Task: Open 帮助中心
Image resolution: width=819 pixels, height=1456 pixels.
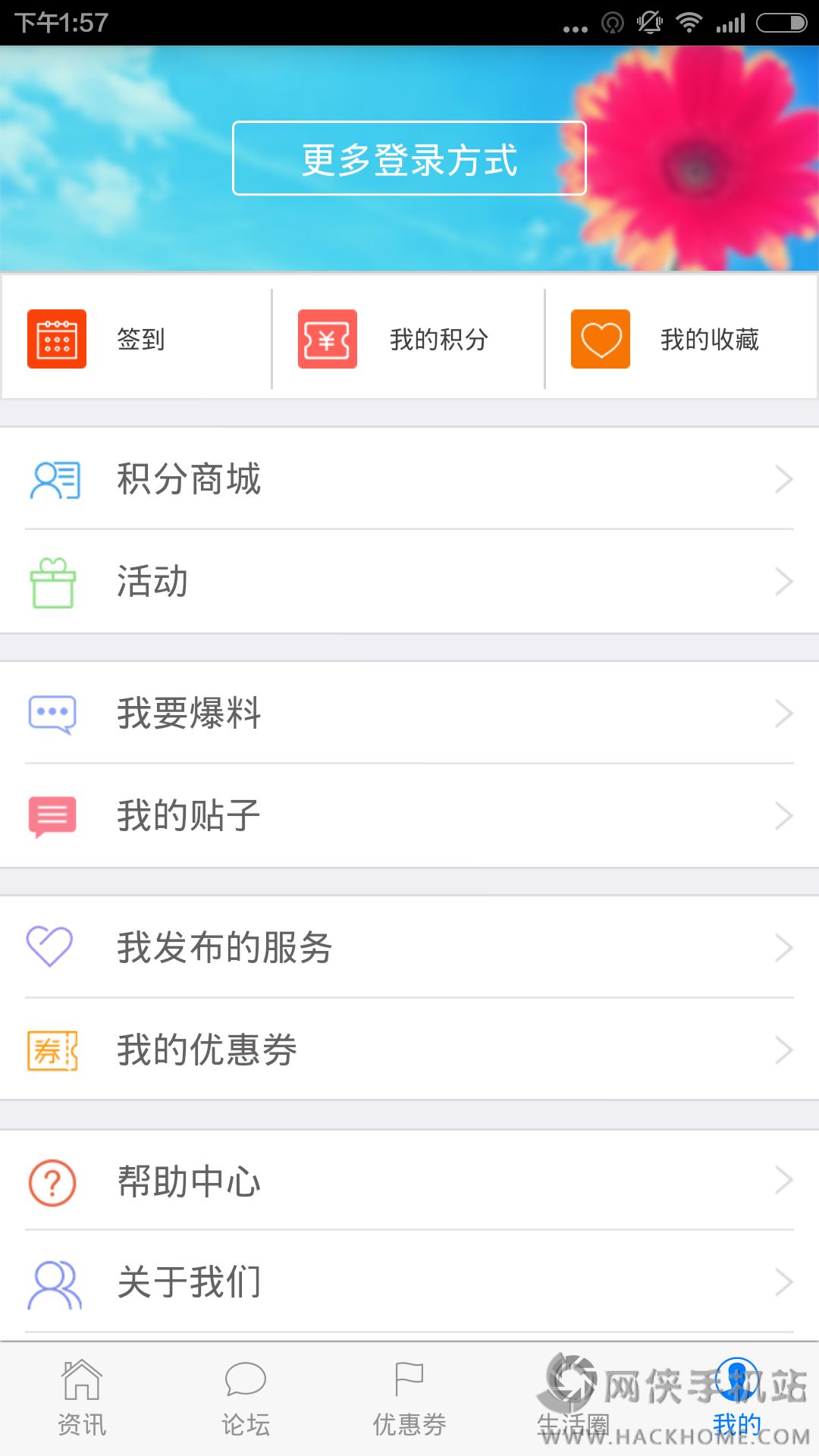Action: [409, 1181]
